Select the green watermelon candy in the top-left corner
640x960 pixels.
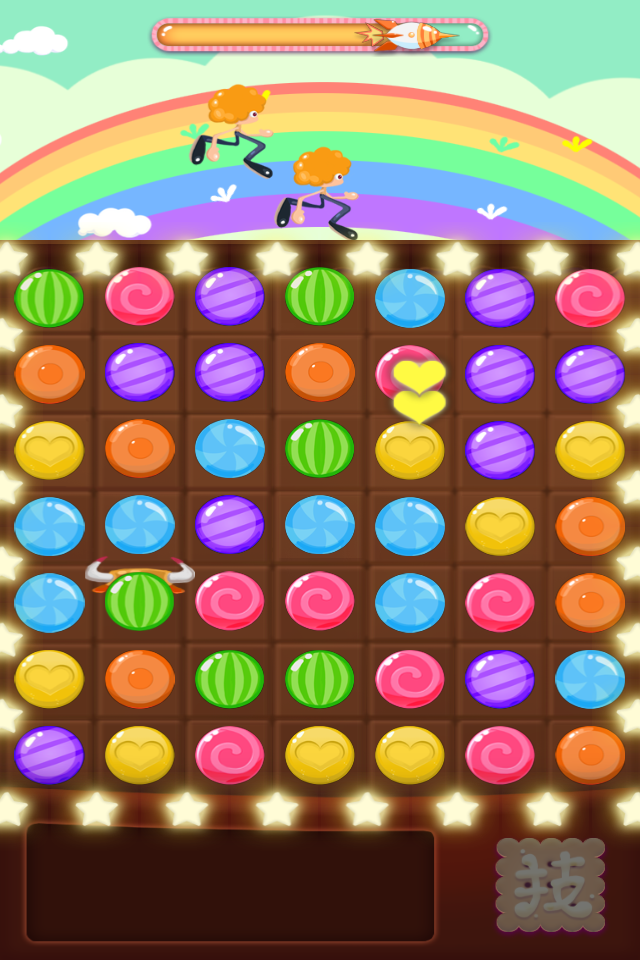49,297
